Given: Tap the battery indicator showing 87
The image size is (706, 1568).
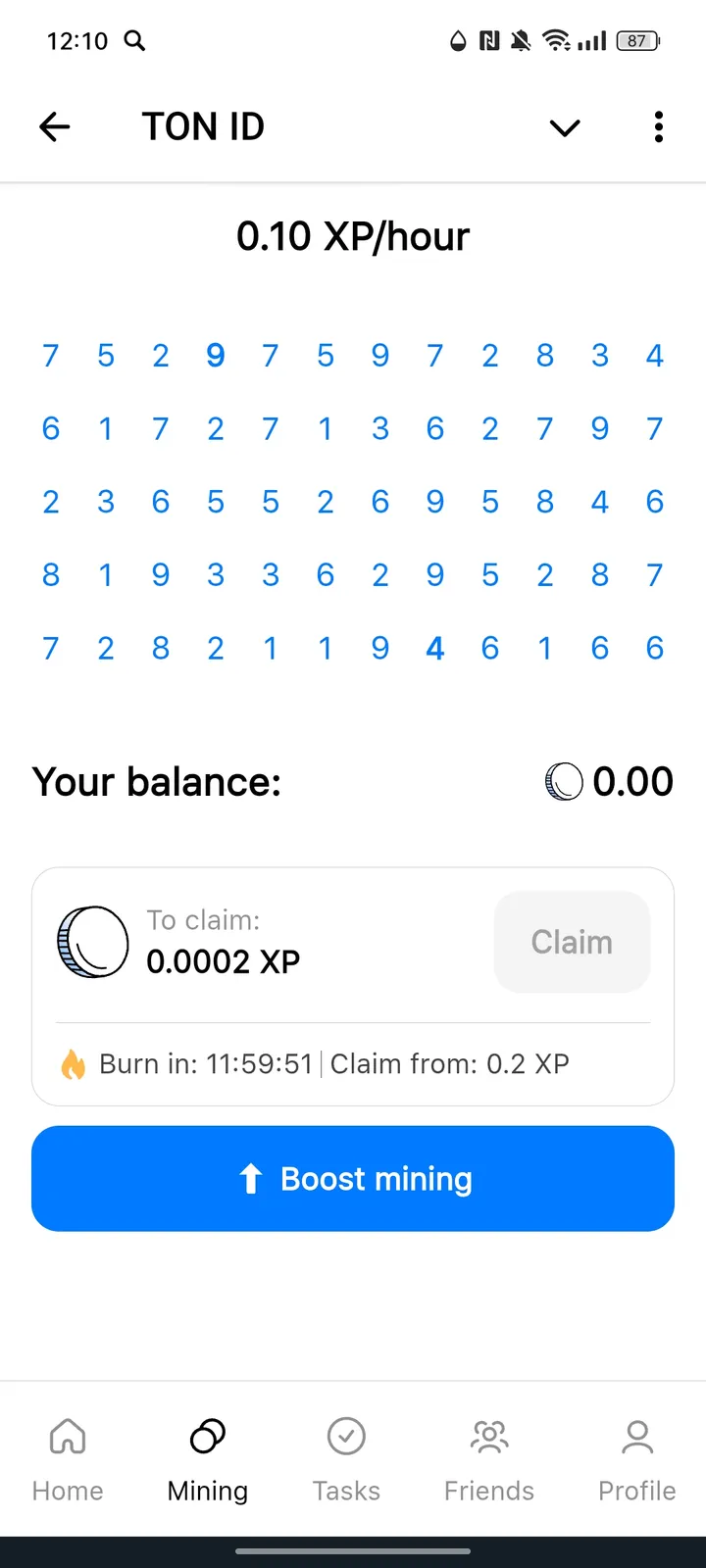Looking at the screenshot, I should click(635, 41).
